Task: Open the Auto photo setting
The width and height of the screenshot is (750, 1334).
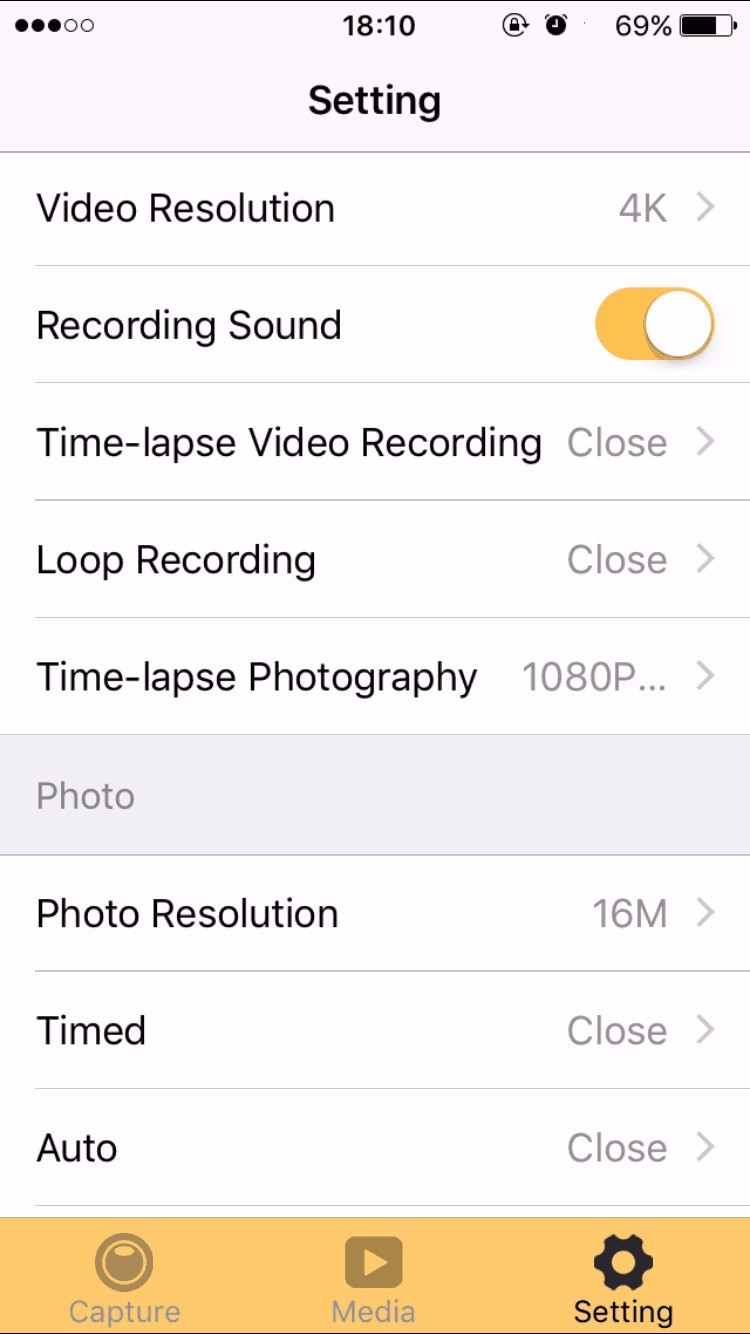Action: coord(375,1148)
